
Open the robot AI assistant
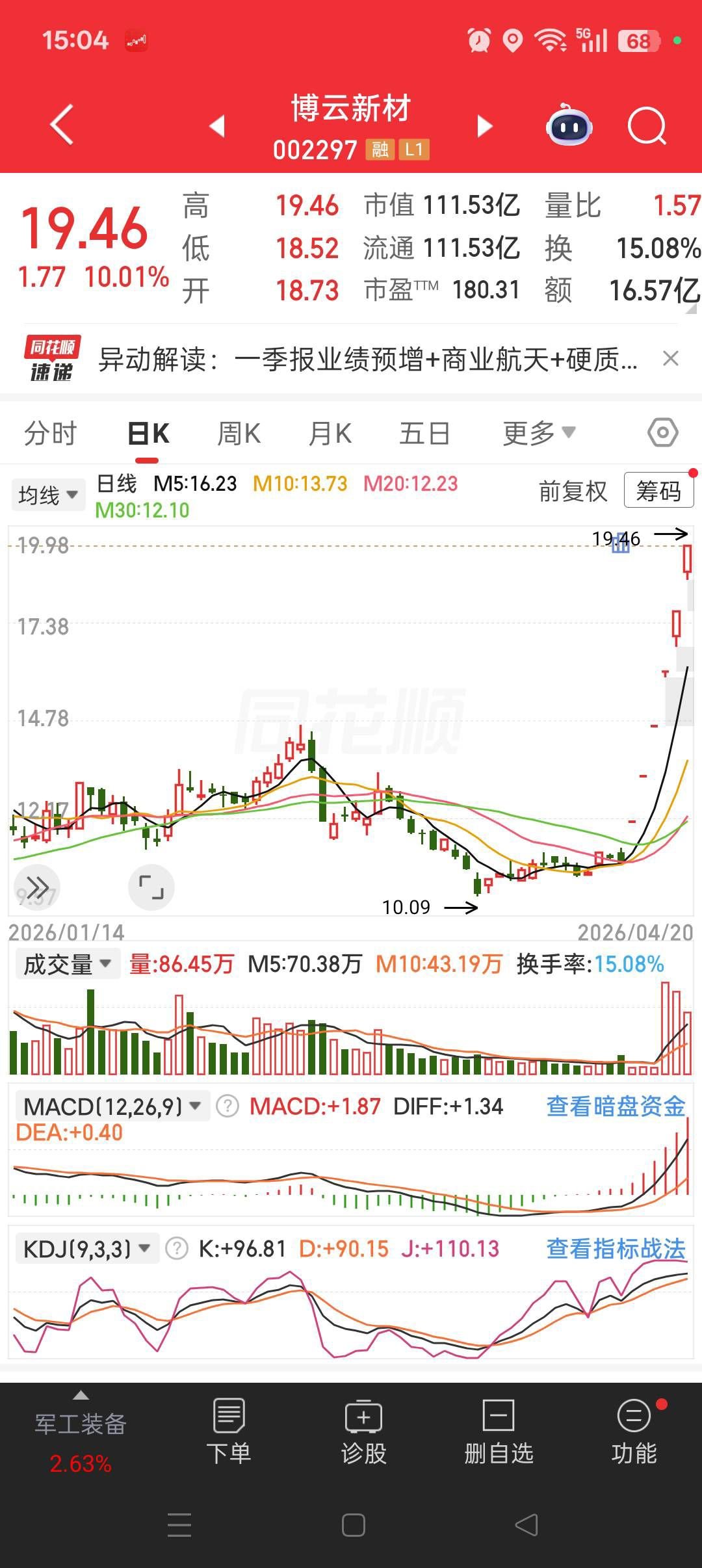tap(569, 125)
